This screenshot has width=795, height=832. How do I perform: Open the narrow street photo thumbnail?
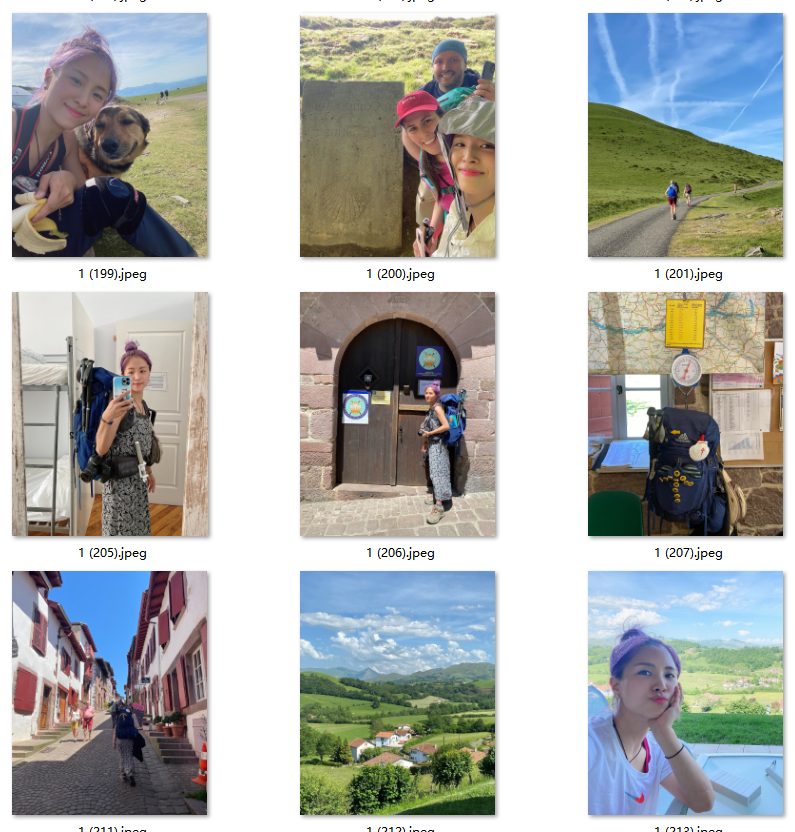pos(110,692)
